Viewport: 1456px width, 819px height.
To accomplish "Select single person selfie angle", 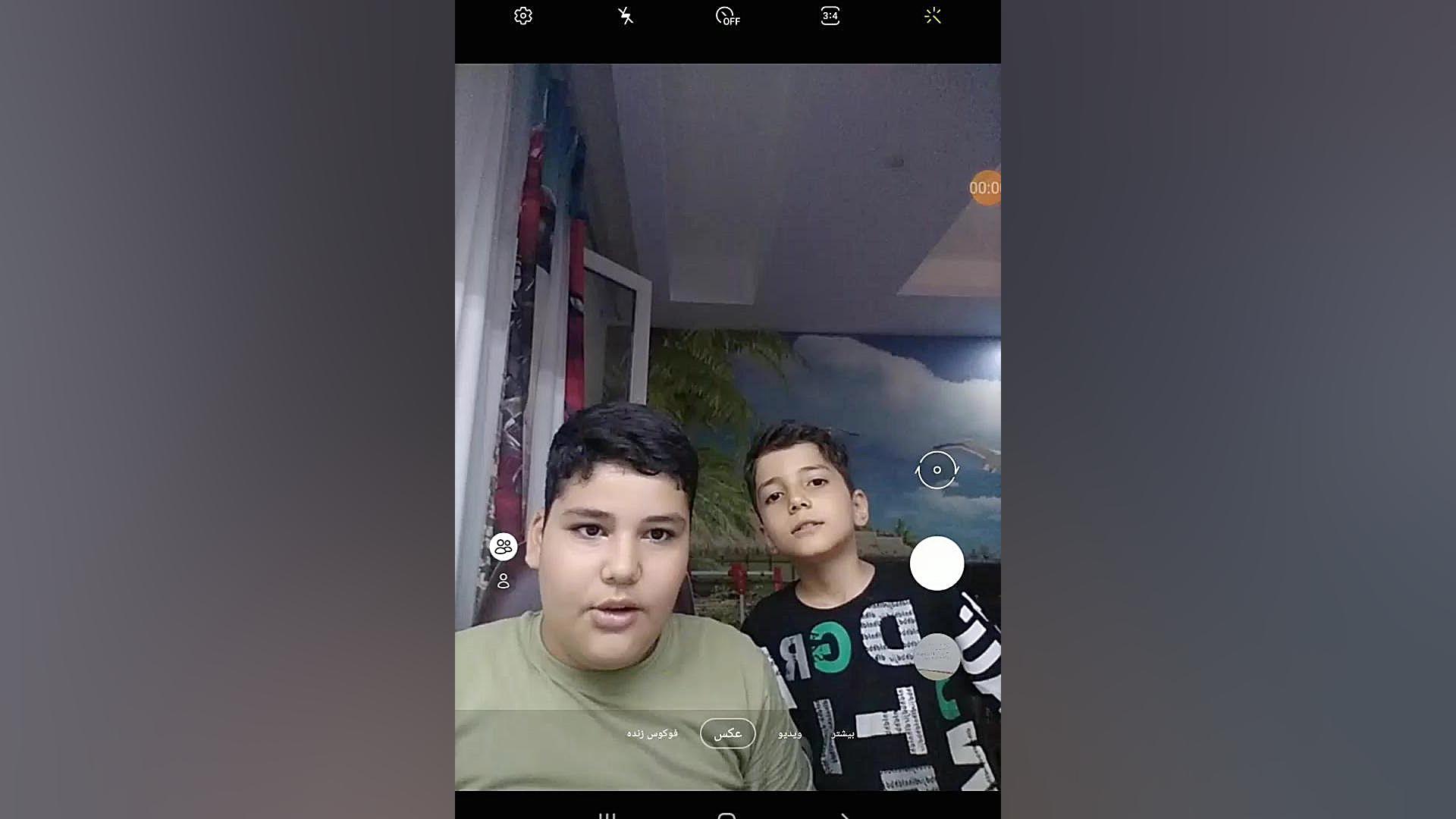I will coord(504,582).
